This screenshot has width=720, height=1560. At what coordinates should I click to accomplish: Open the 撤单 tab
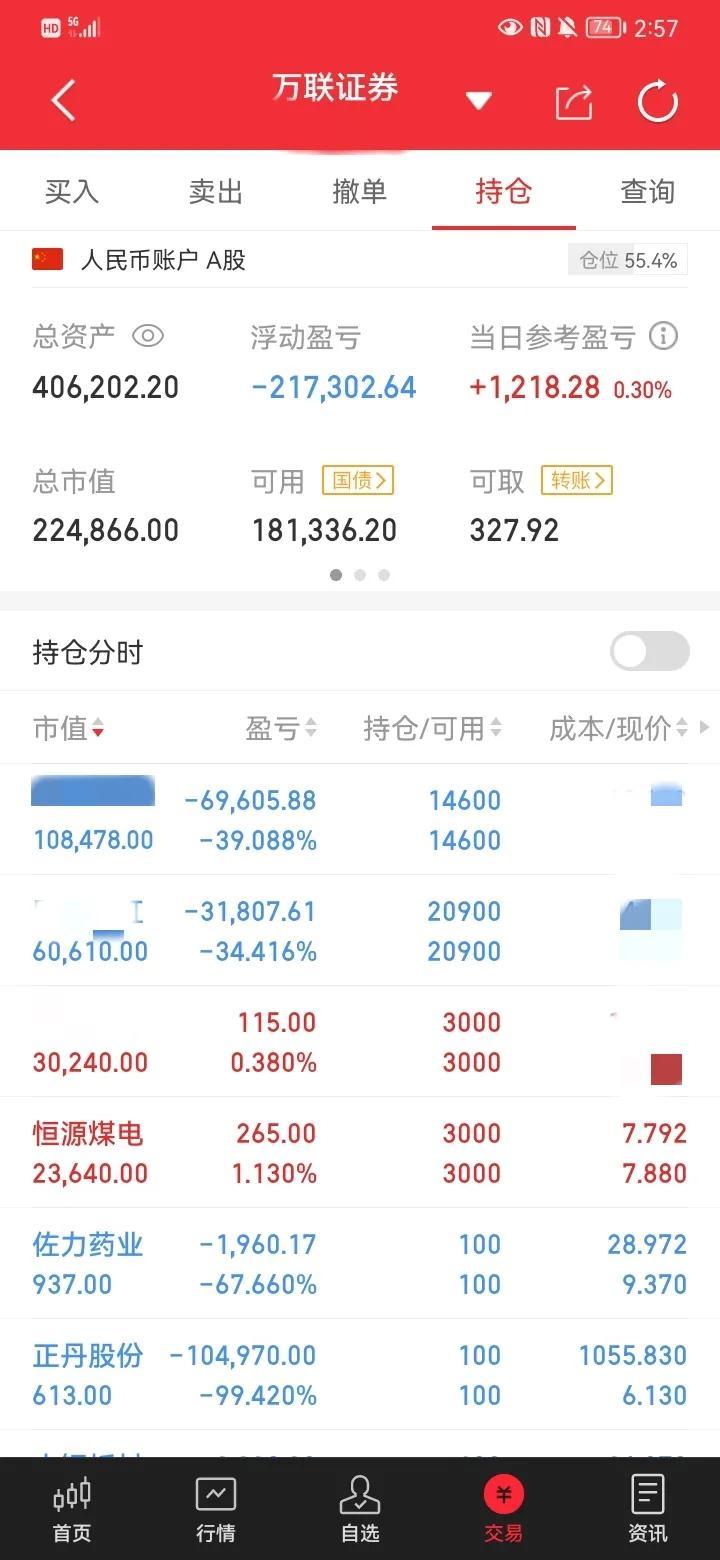tap(360, 191)
